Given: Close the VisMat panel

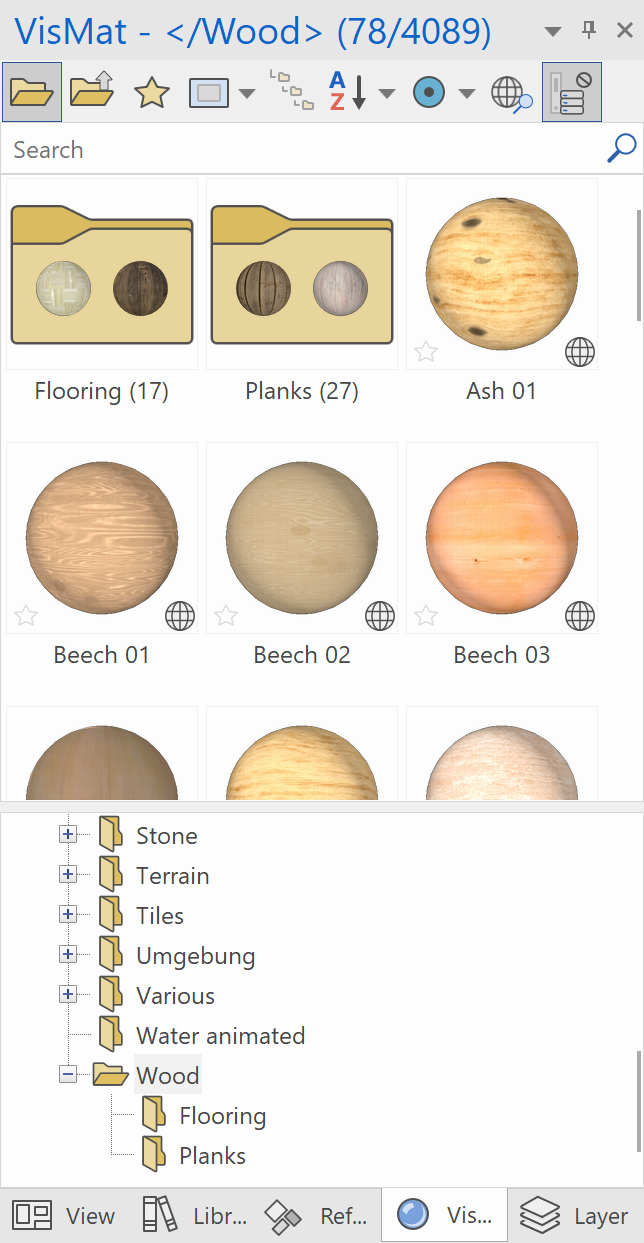Looking at the screenshot, I should click(x=624, y=31).
